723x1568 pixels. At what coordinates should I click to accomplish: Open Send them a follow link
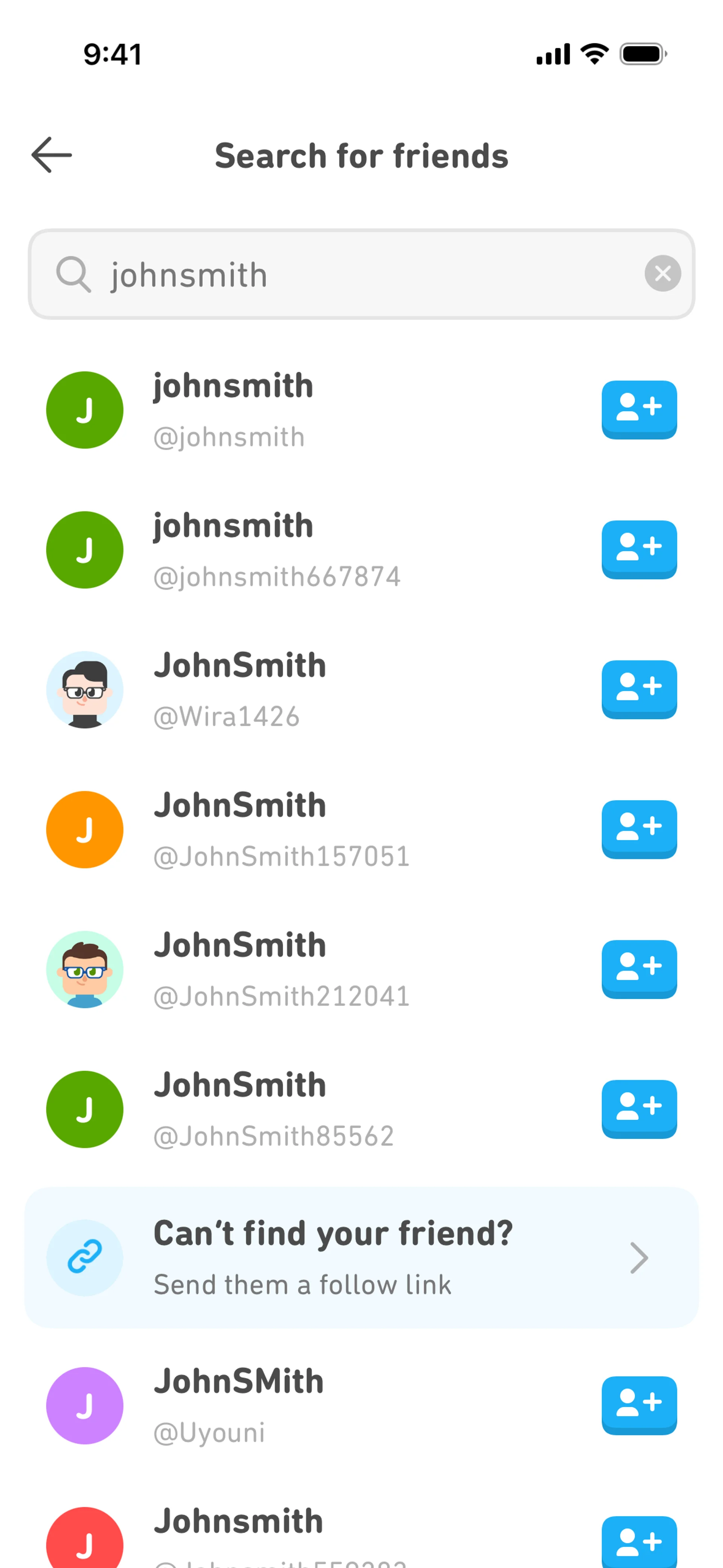[x=361, y=1258]
